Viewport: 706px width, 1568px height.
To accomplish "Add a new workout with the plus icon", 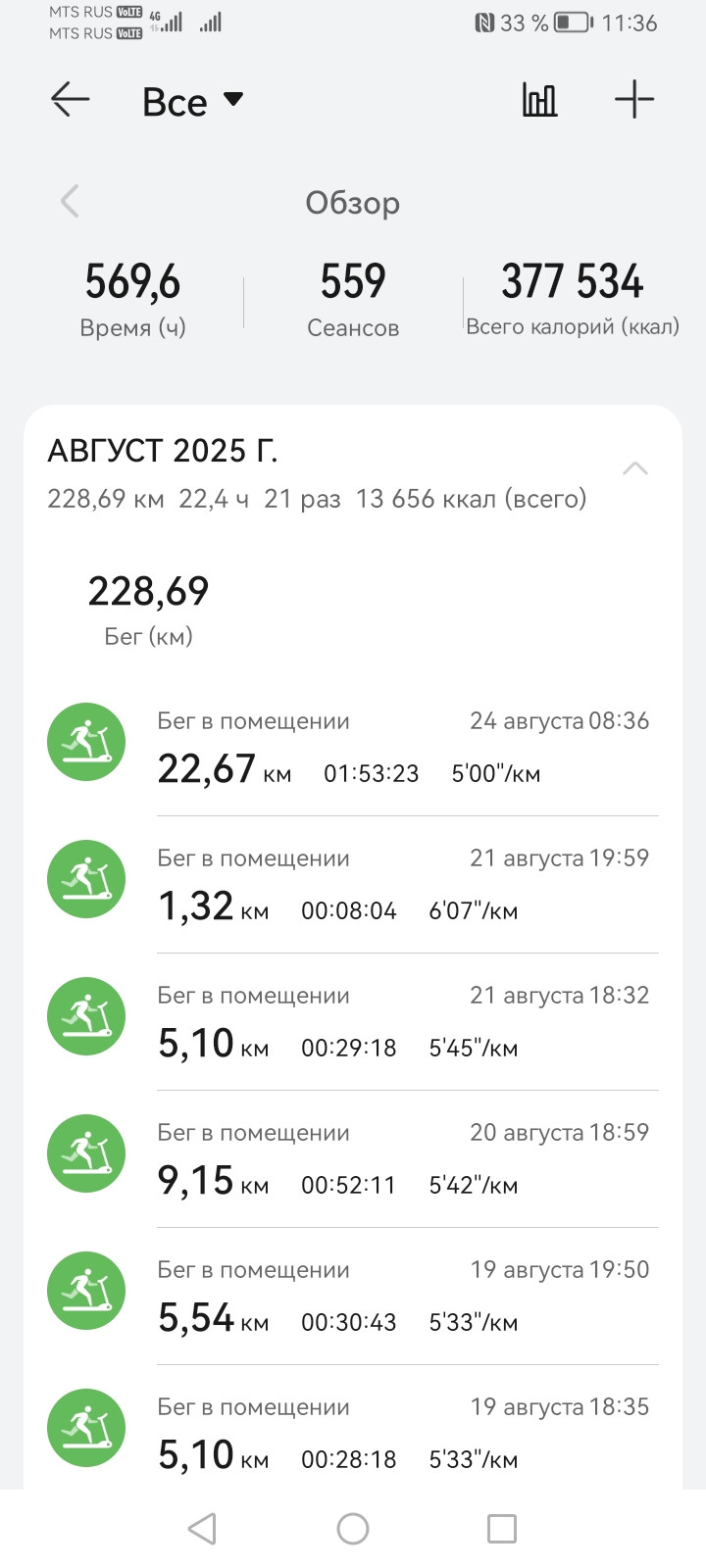I will (x=634, y=100).
